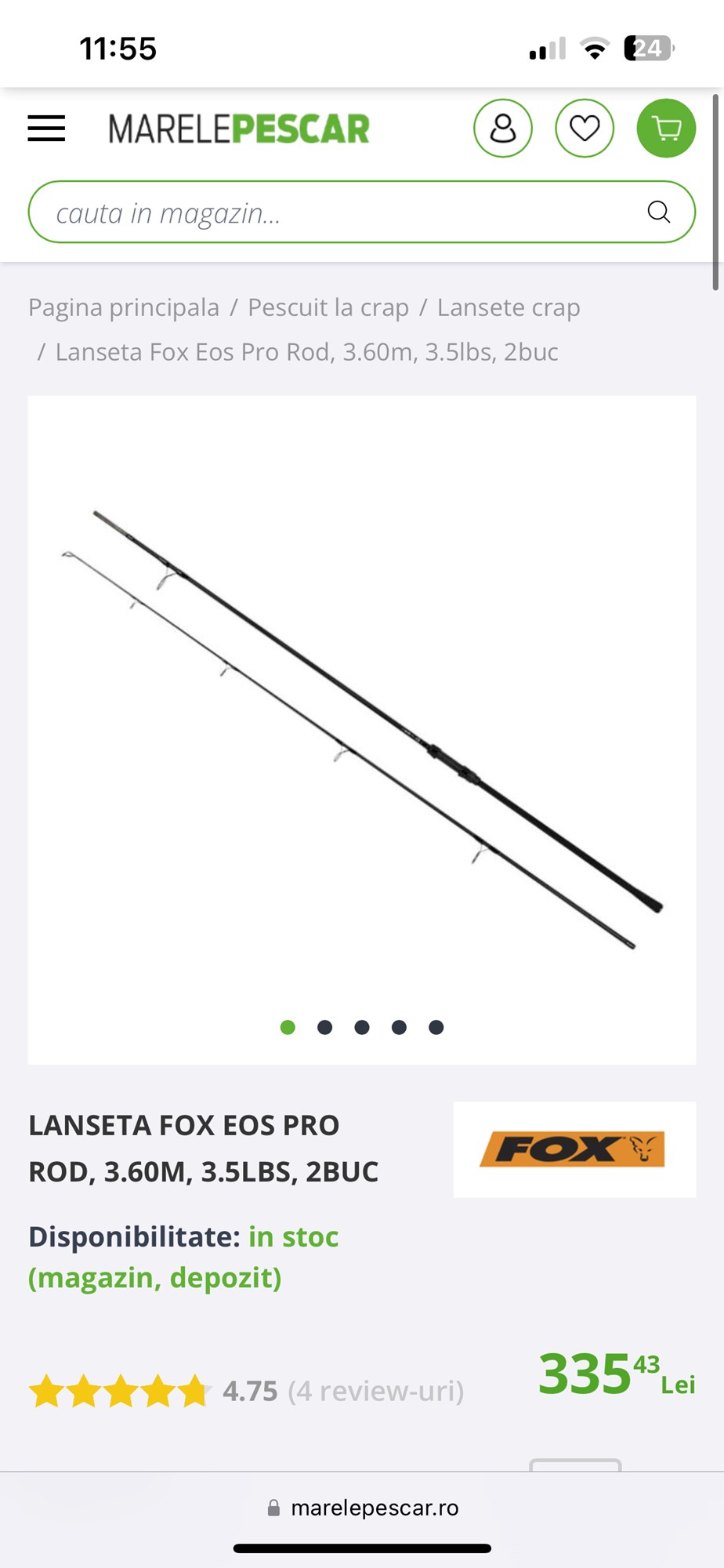Read the 4 review-uri link

pos(376,1392)
